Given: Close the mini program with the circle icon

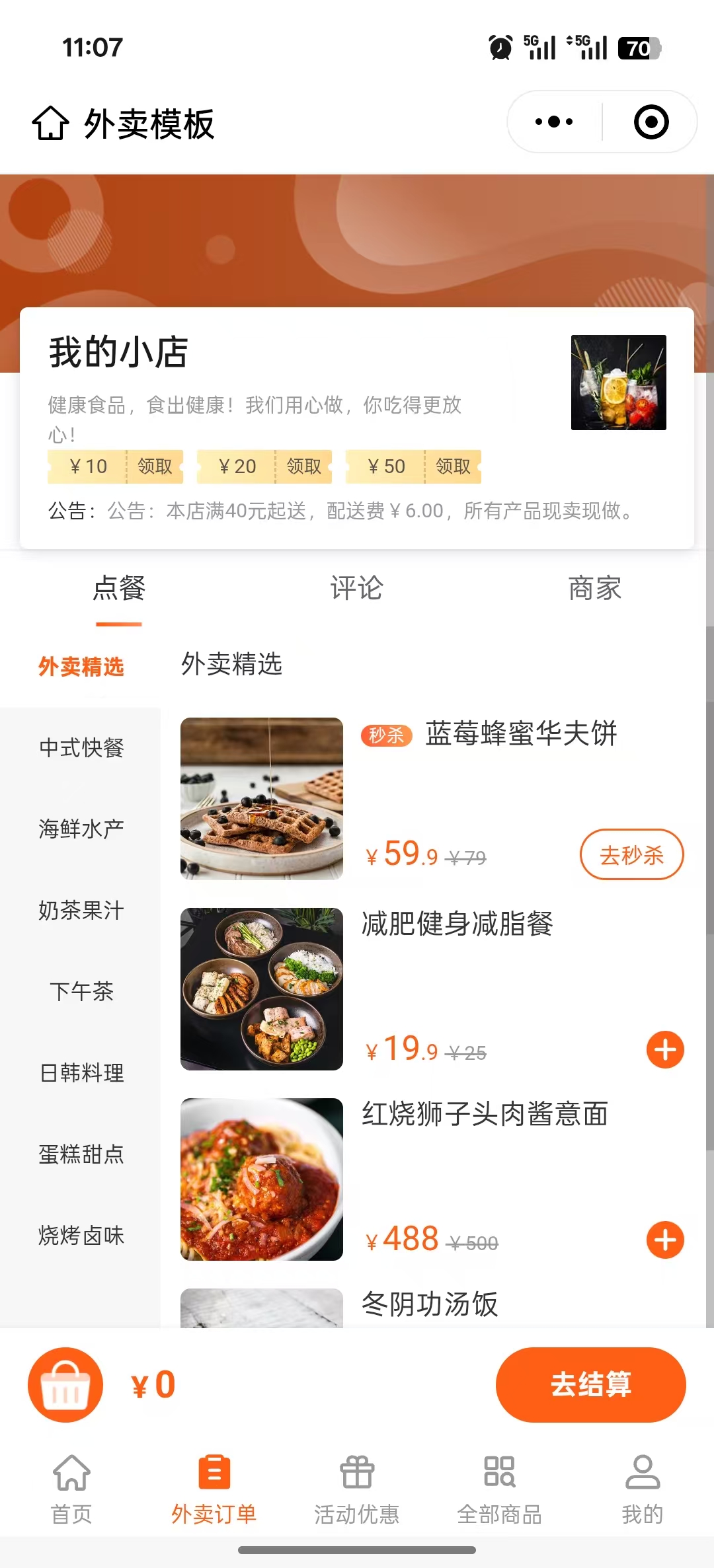Looking at the screenshot, I should (651, 122).
